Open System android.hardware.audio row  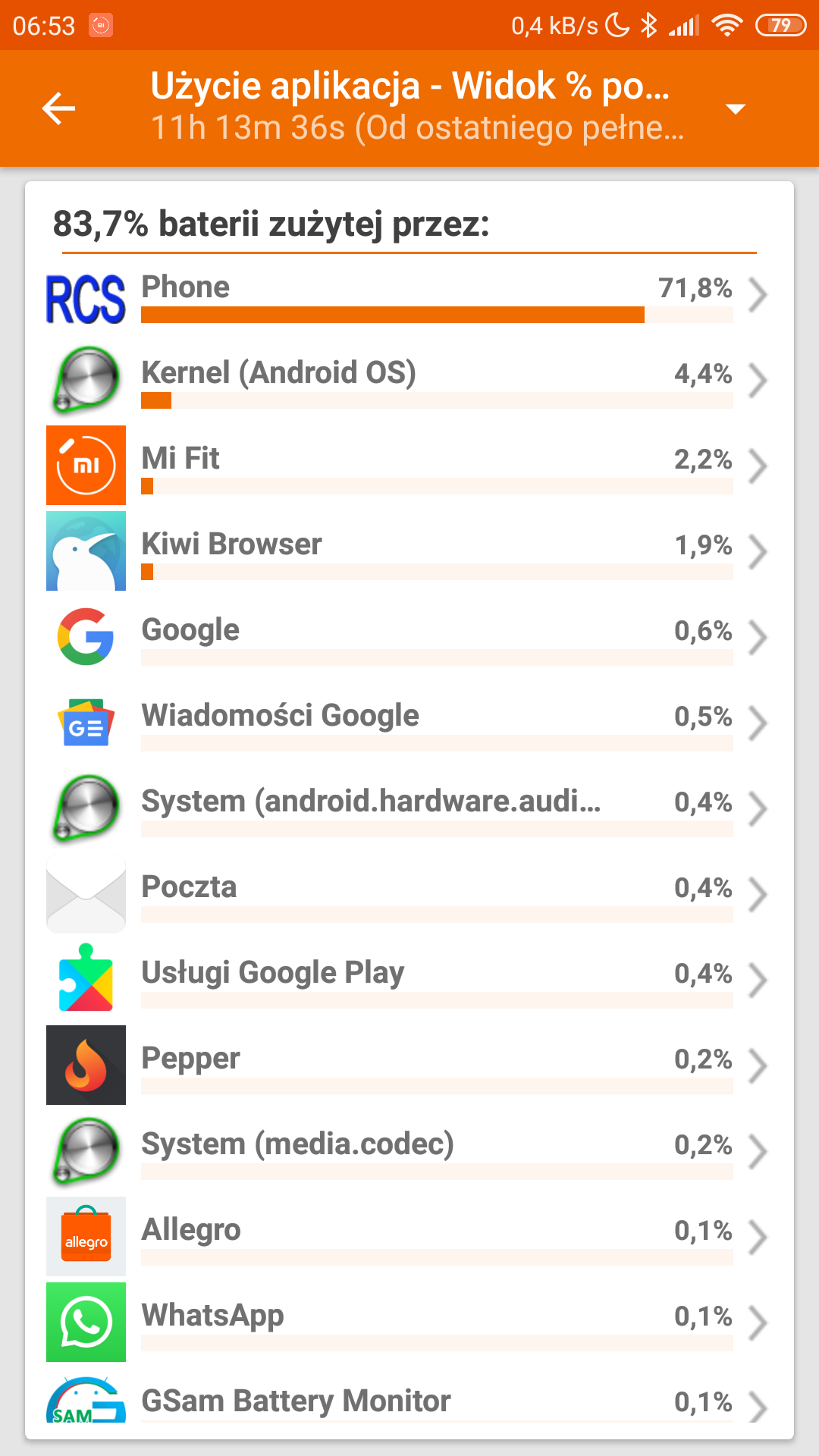[409, 811]
